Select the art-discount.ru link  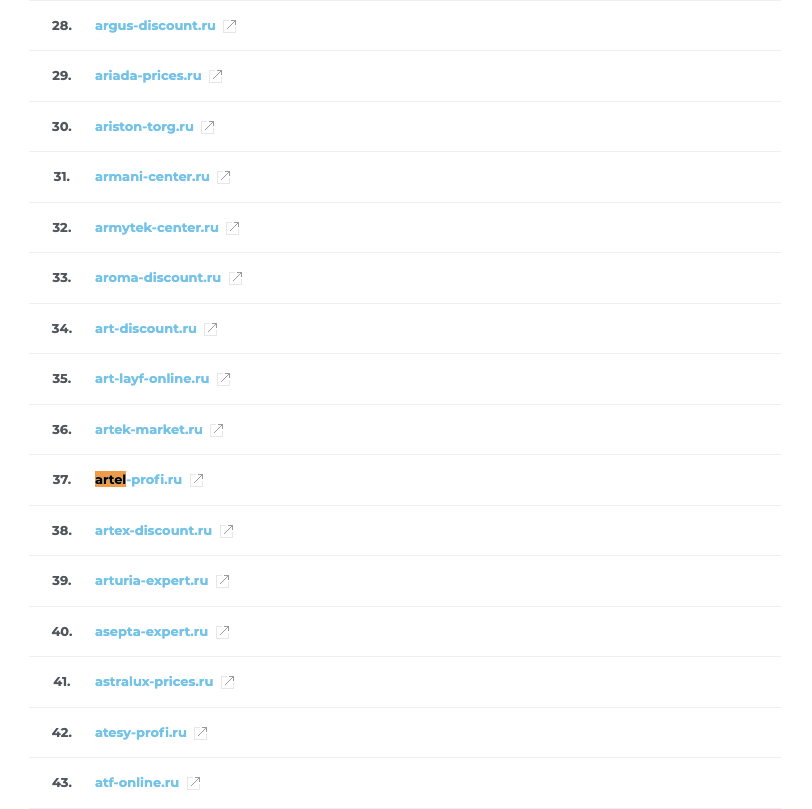coord(145,329)
